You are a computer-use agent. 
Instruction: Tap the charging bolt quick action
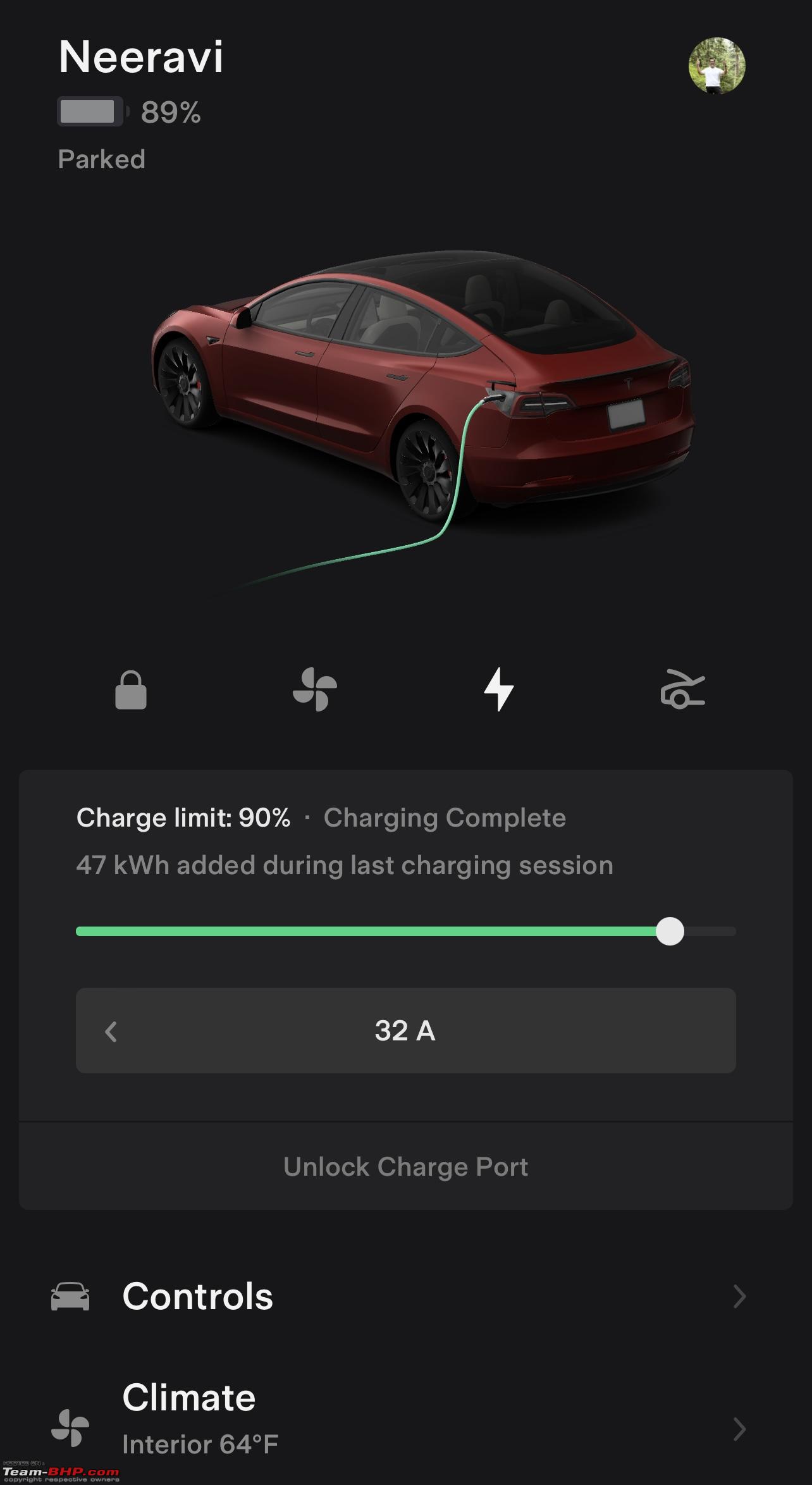498,689
